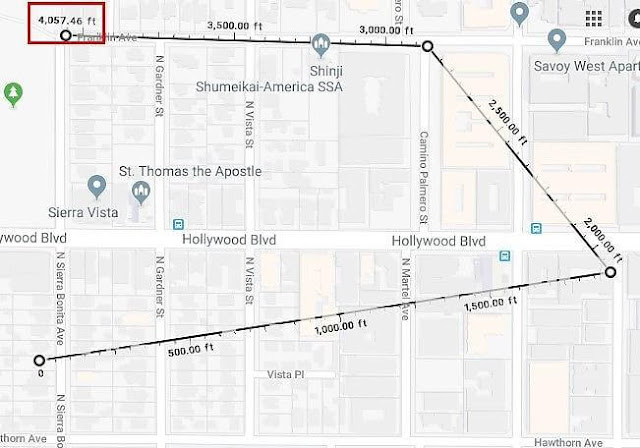Tap the measurement point south of Hollywood Blvd

[x=610, y=272]
